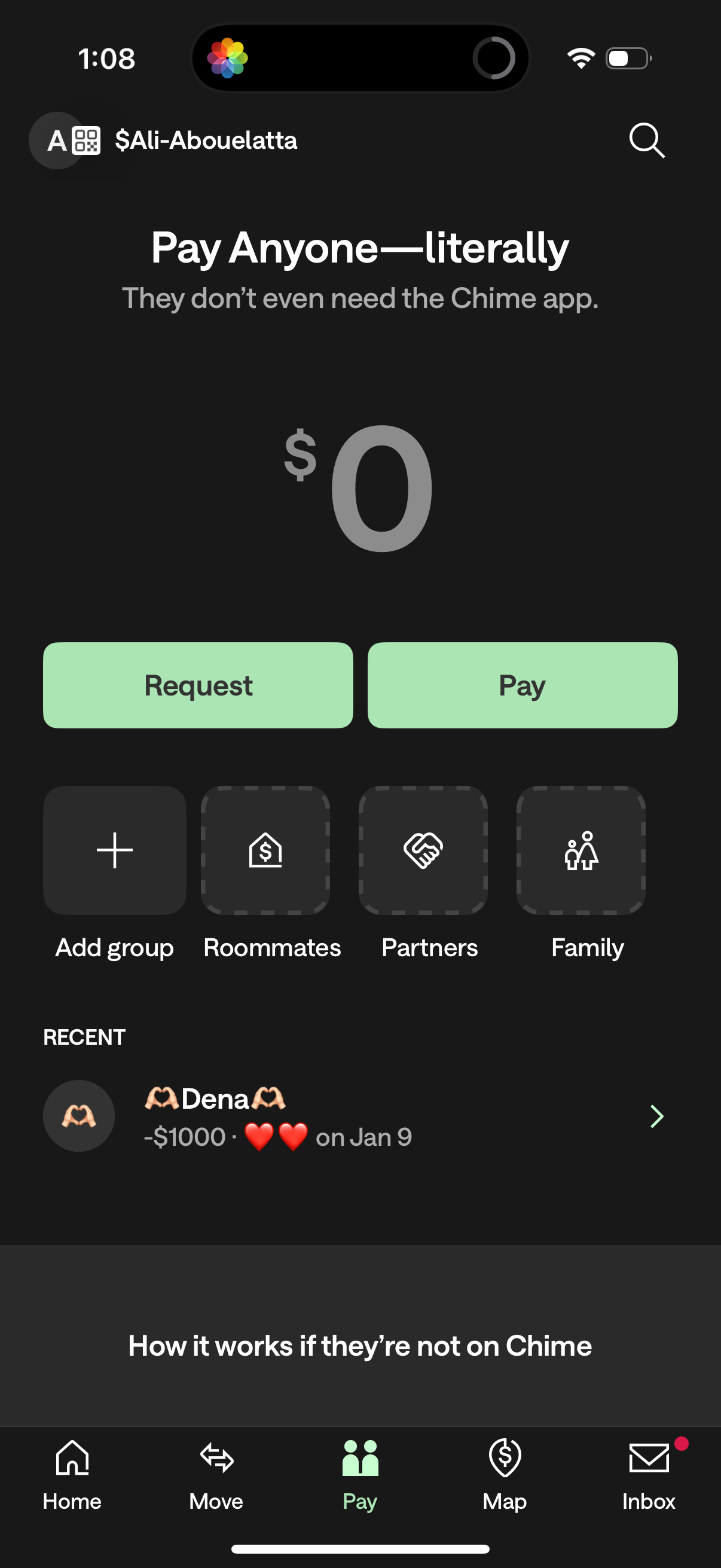Open the search icon
The image size is (721, 1568).
(x=647, y=141)
